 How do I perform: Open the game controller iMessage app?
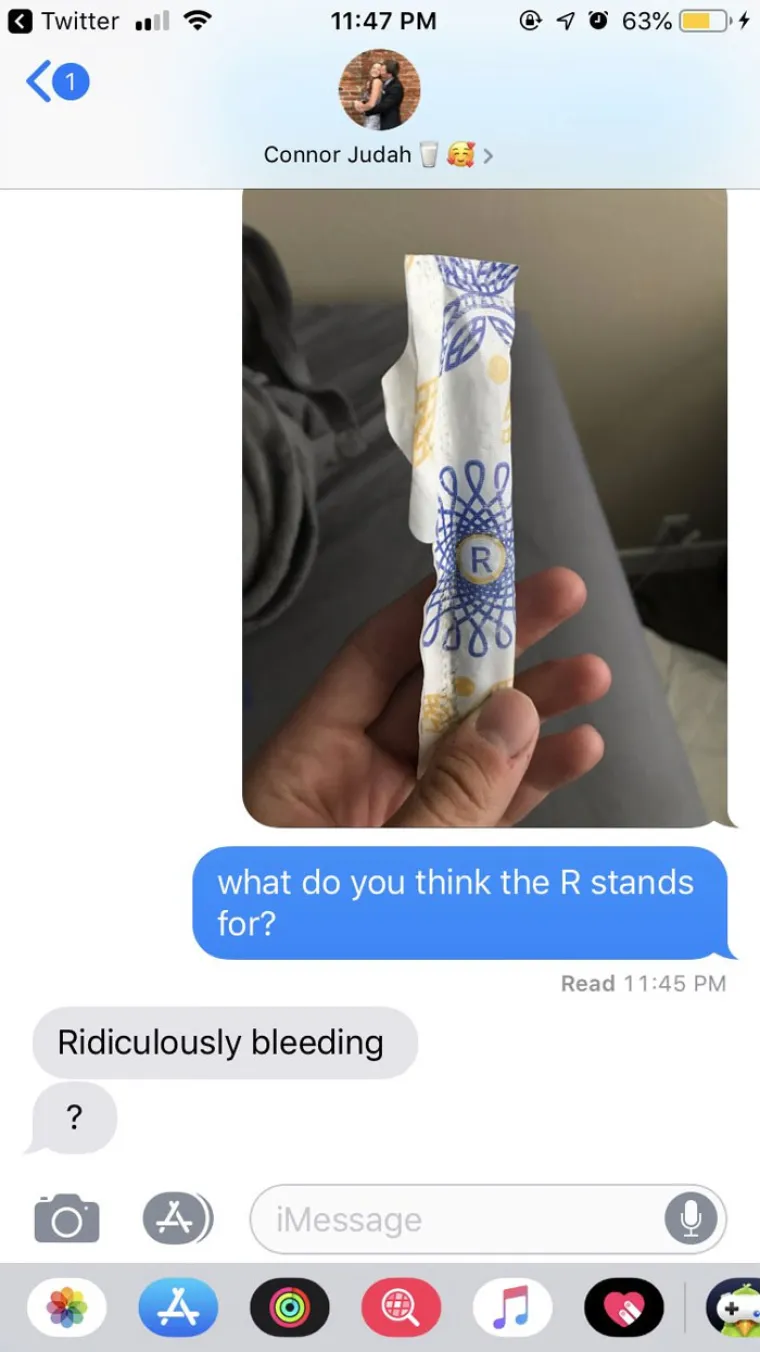[734, 1307]
